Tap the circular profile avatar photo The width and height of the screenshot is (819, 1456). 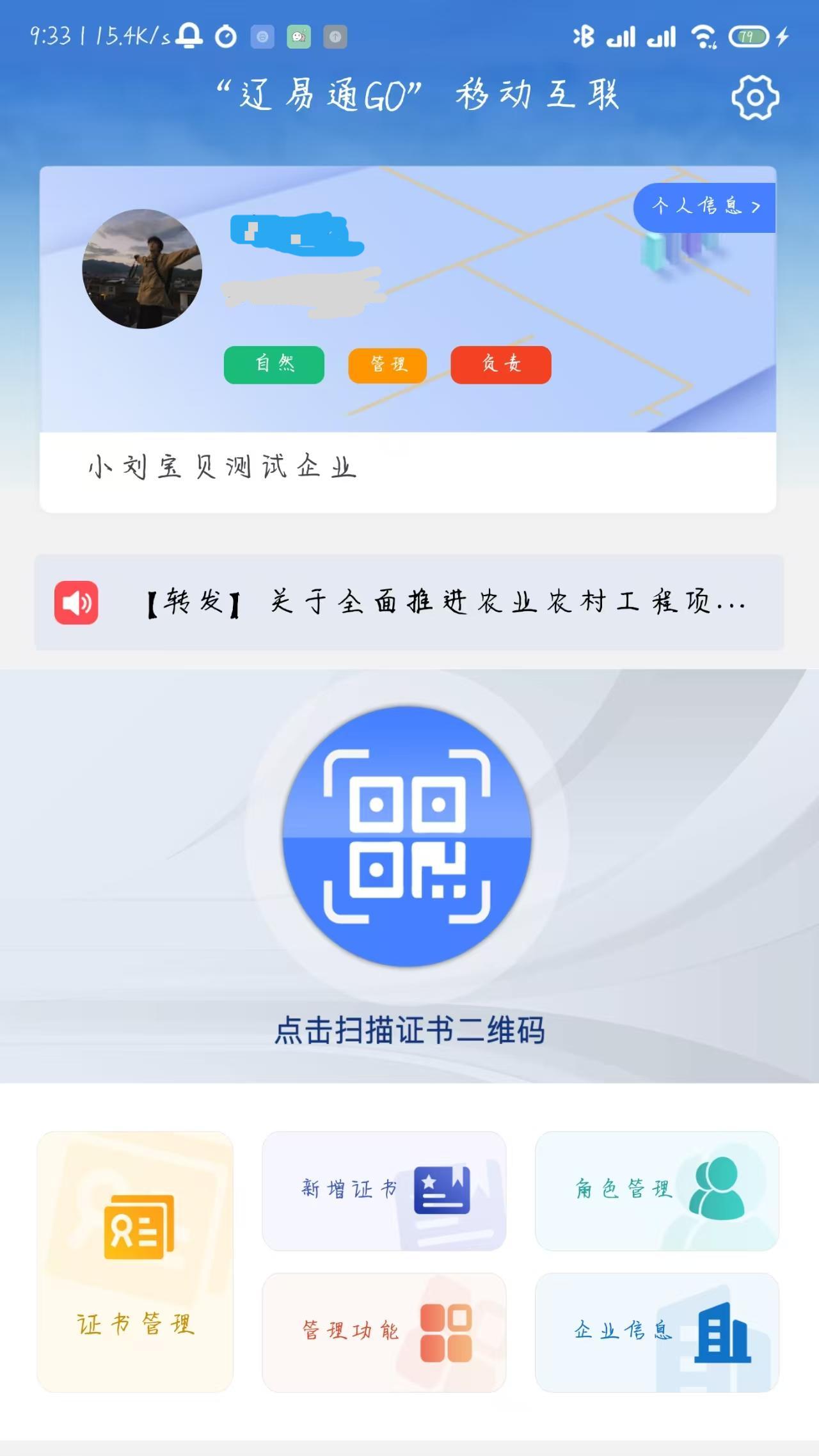tap(142, 265)
